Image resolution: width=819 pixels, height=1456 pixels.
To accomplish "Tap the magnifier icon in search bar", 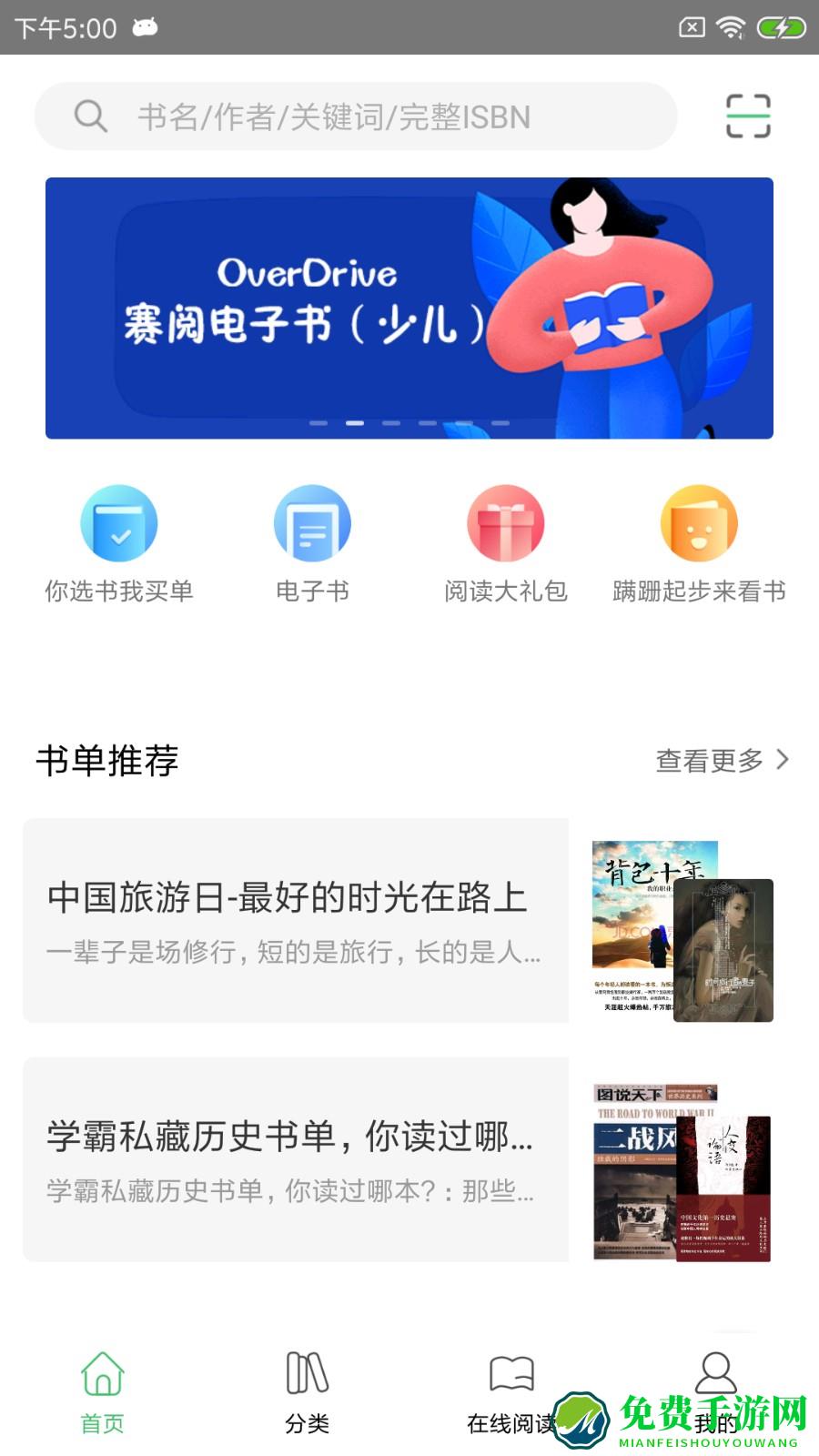I will (90, 115).
